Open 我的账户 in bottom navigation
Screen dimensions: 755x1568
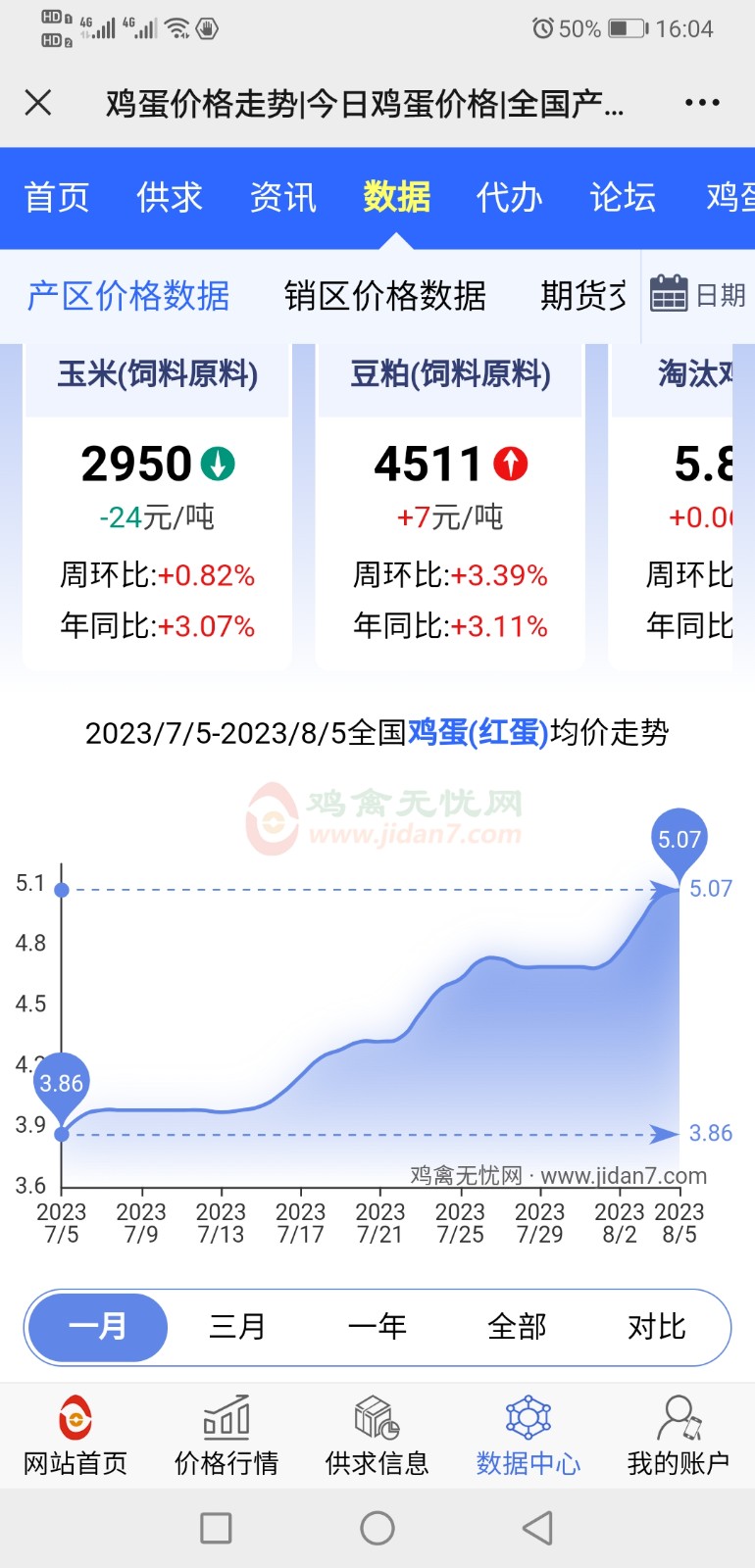(x=679, y=1436)
